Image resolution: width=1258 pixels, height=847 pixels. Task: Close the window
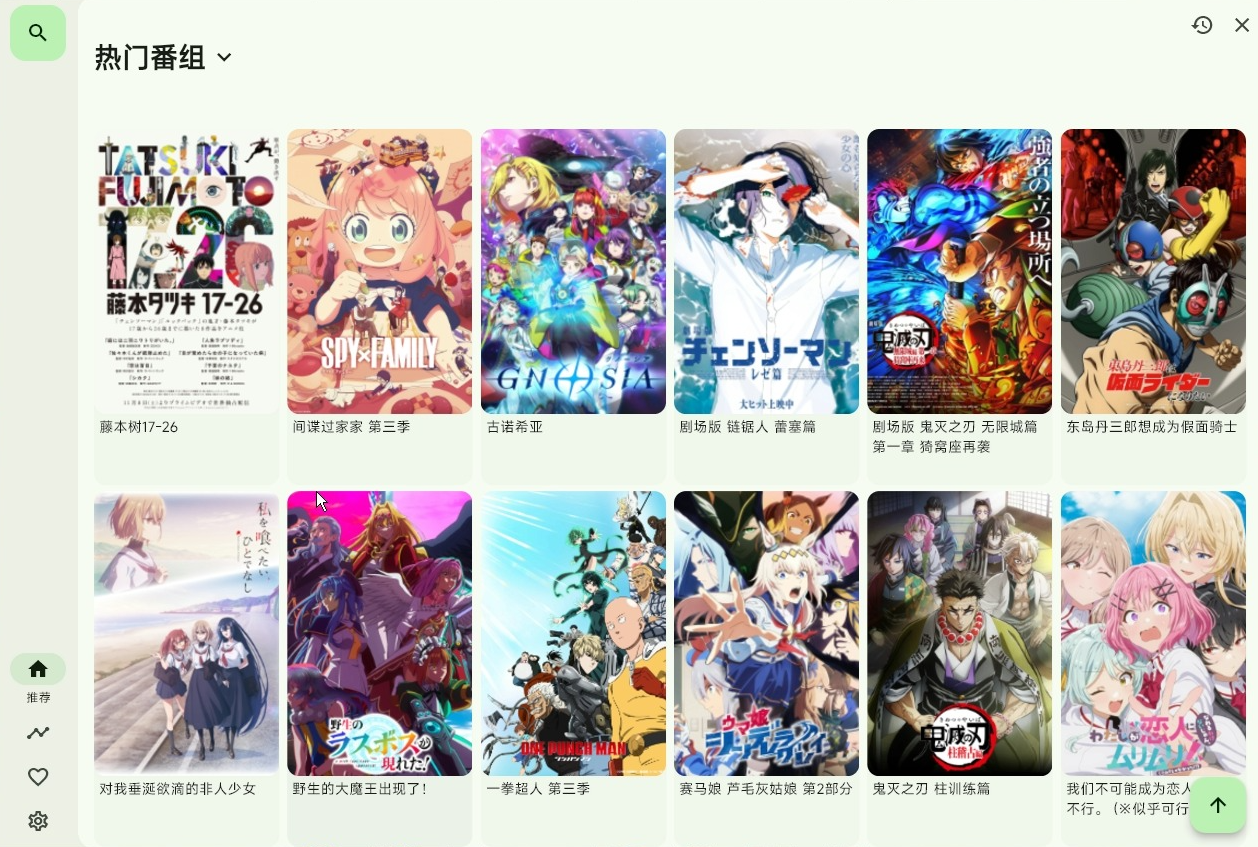pos(1241,25)
